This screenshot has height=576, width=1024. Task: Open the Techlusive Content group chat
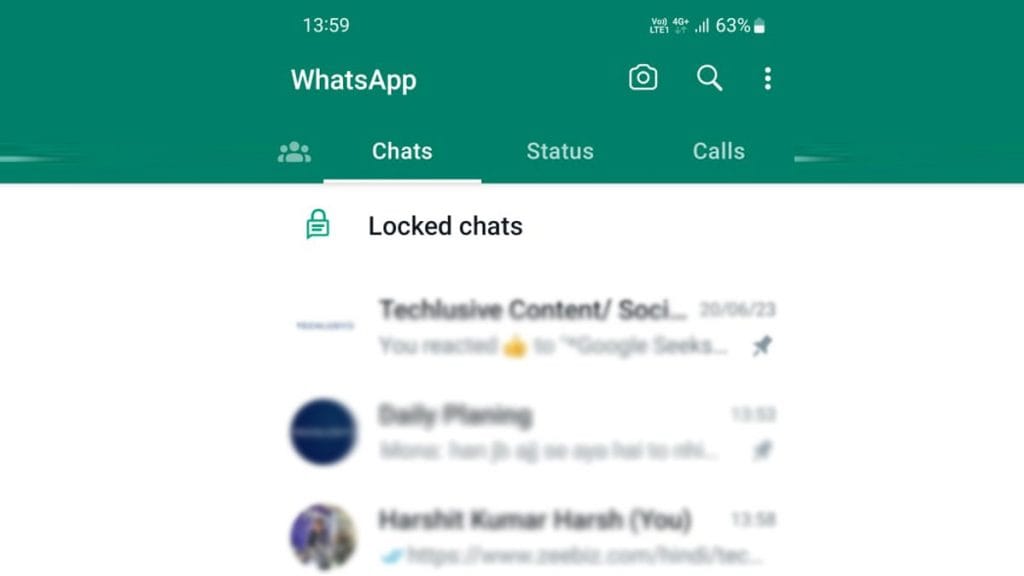point(532,326)
